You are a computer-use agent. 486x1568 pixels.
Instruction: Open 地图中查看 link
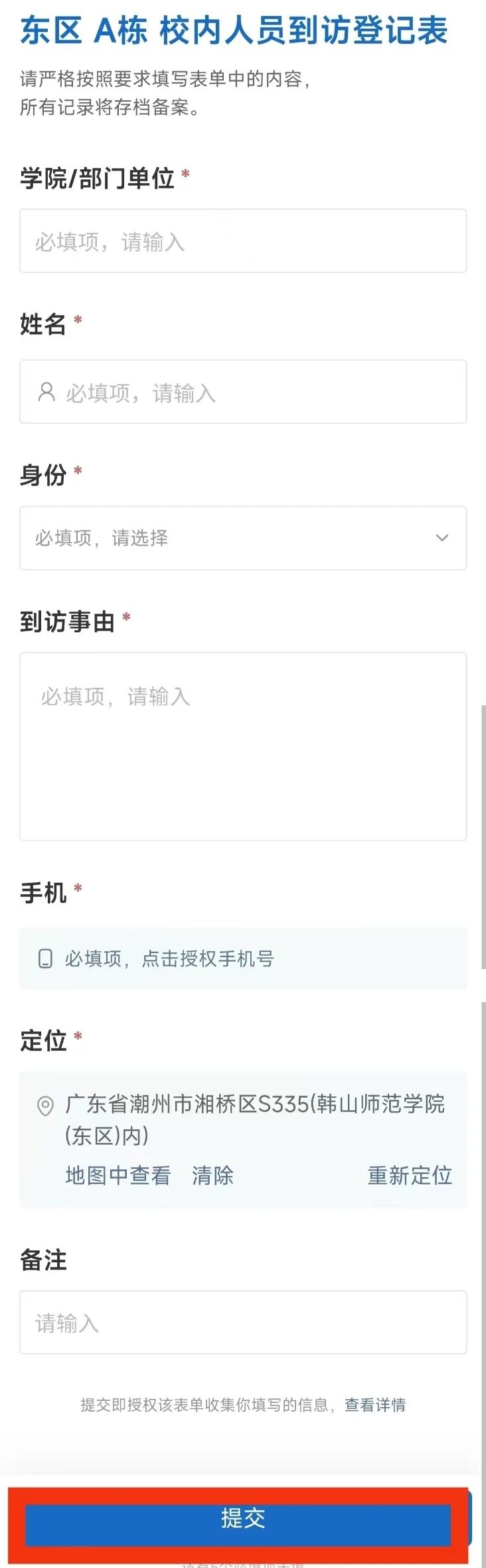[x=118, y=1176]
